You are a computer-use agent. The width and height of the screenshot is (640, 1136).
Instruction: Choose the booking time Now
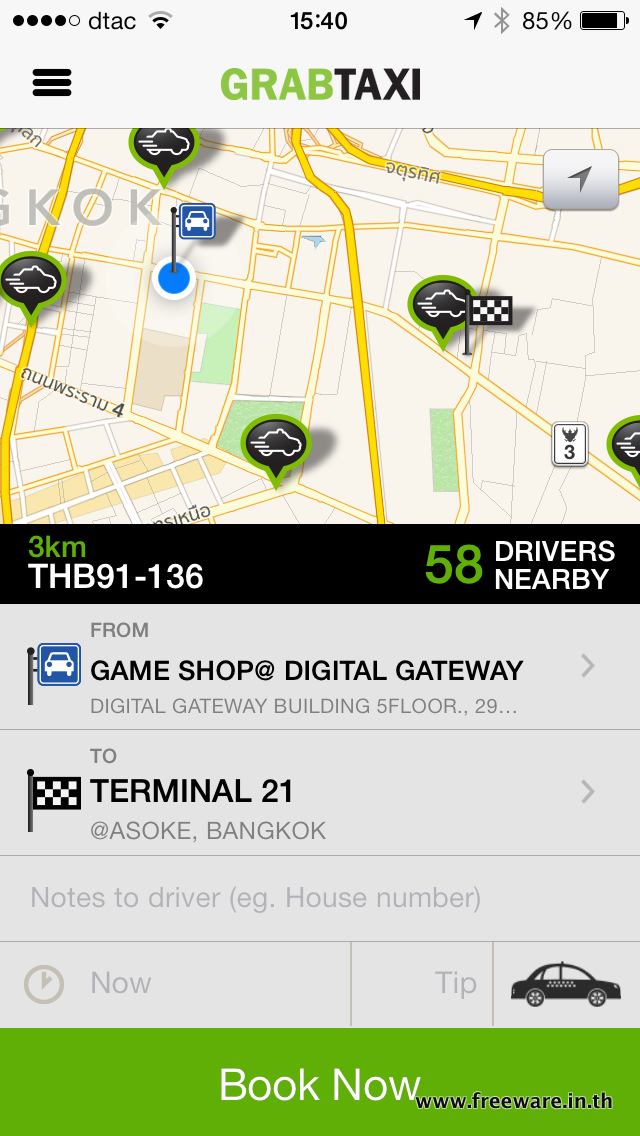pos(175,984)
